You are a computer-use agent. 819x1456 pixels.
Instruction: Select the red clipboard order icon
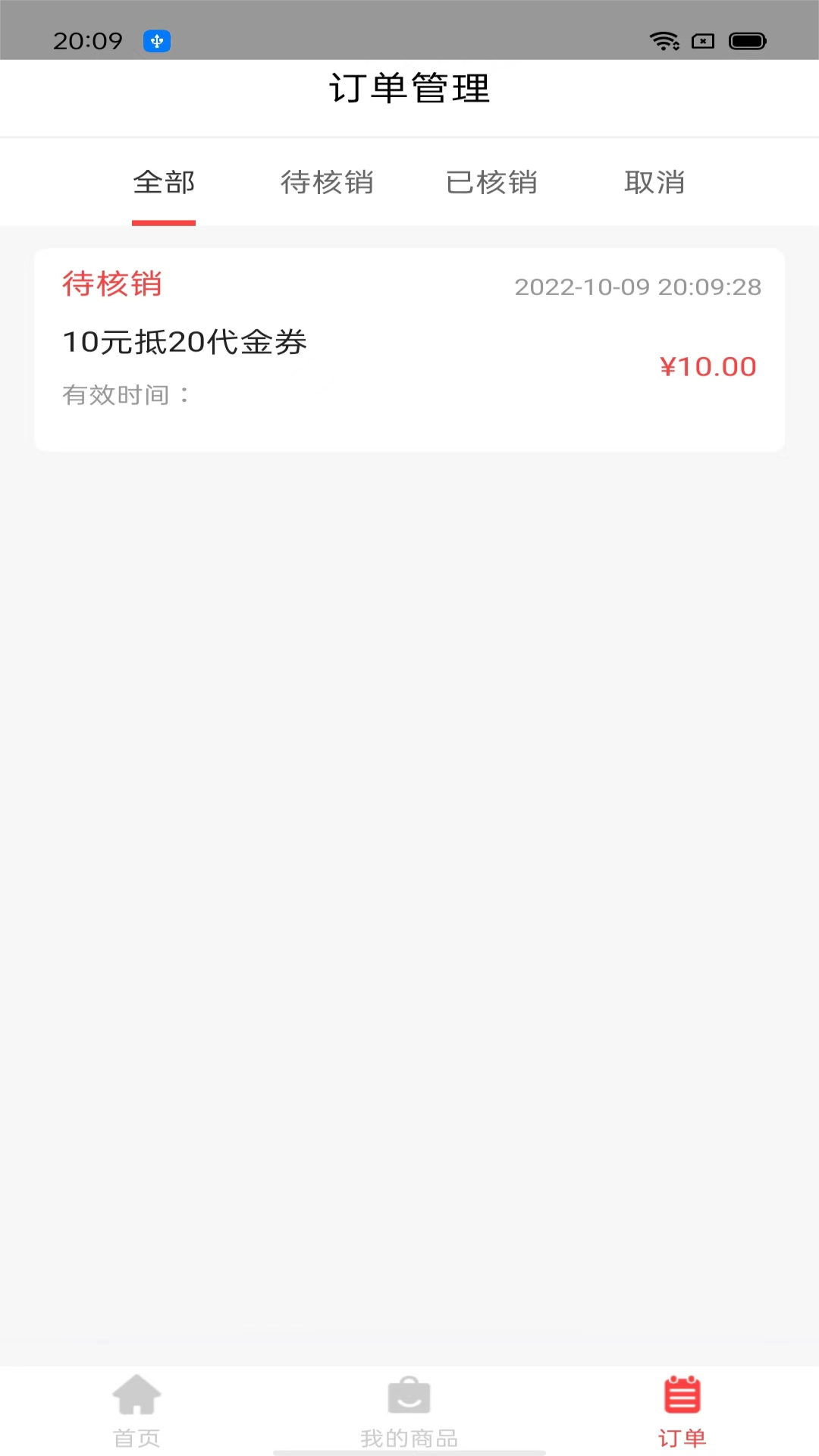coord(681,1395)
